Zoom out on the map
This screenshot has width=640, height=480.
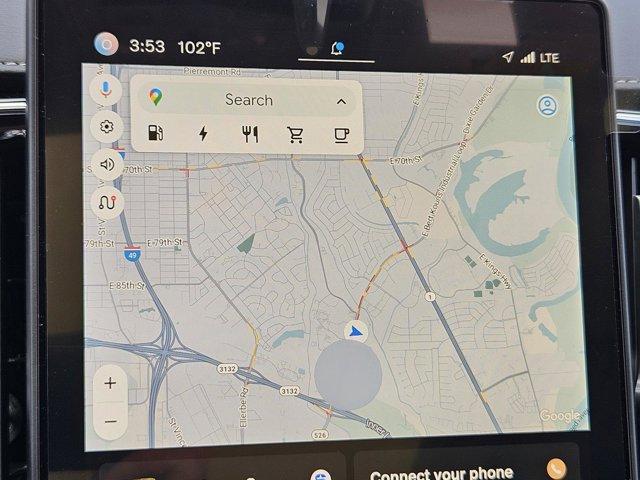click(x=110, y=421)
